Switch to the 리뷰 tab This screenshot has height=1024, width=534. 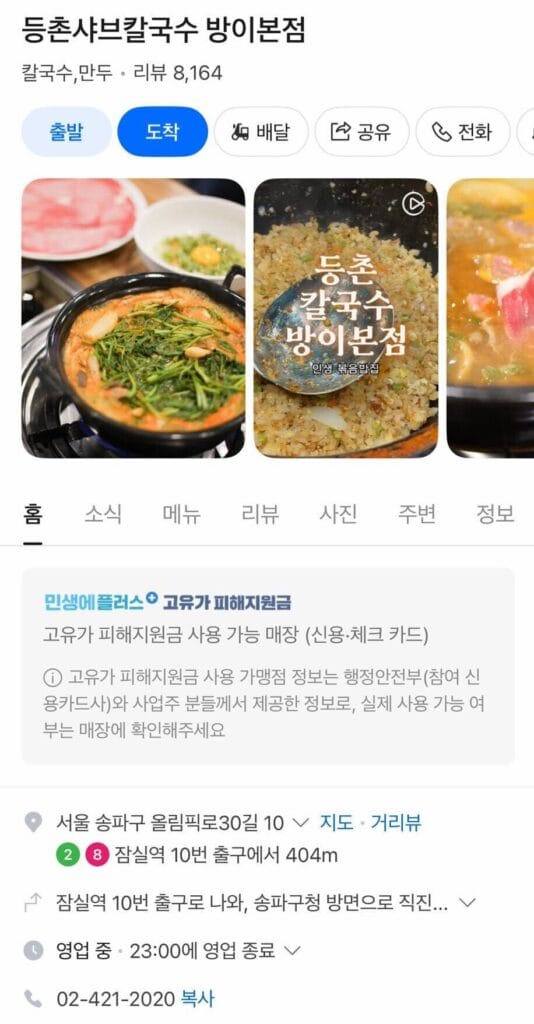point(260,515)
